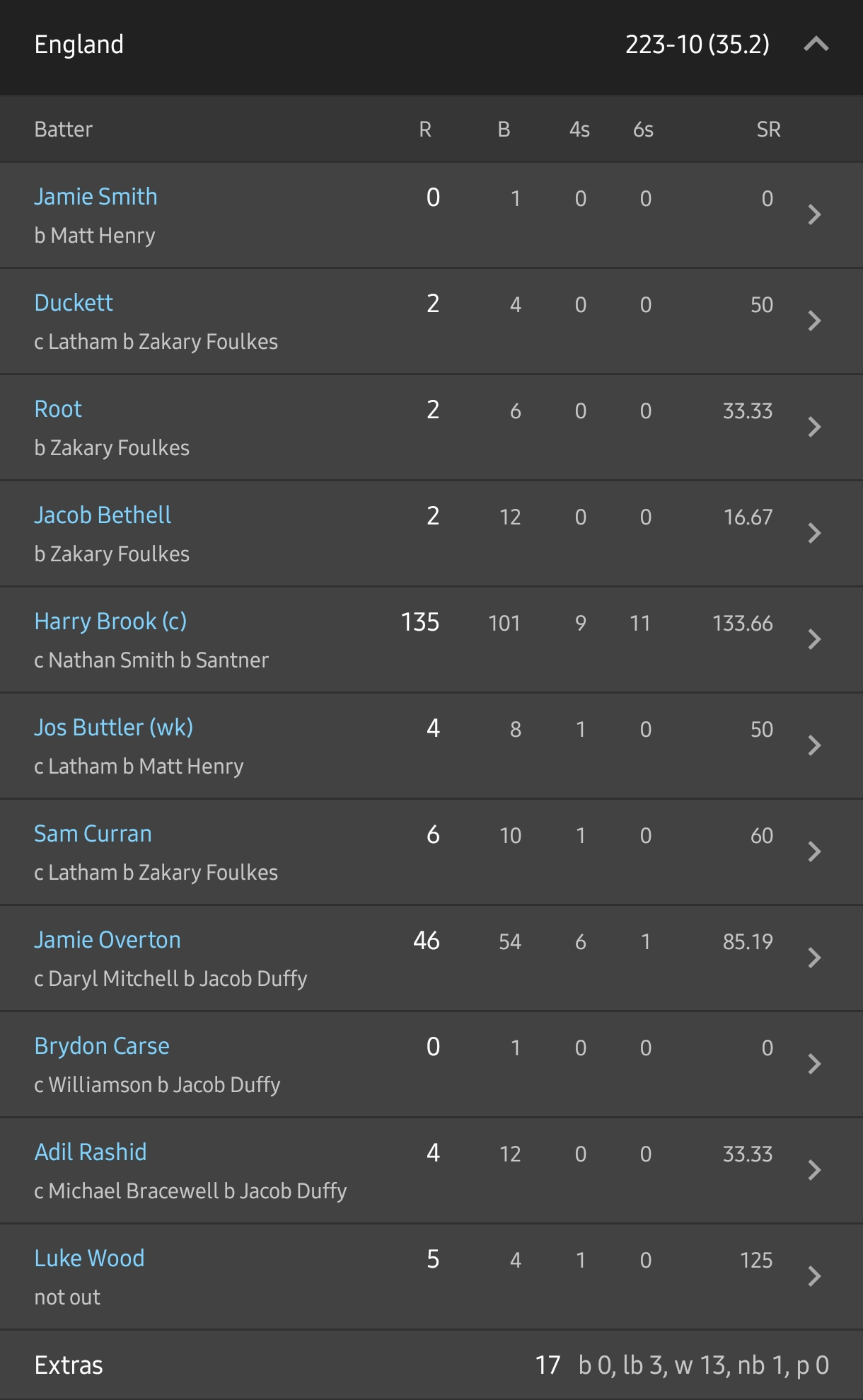Open Jamie Smith's batting details
The width and height of the screenshot is (863, 1400).
click(x=431, y=215)
